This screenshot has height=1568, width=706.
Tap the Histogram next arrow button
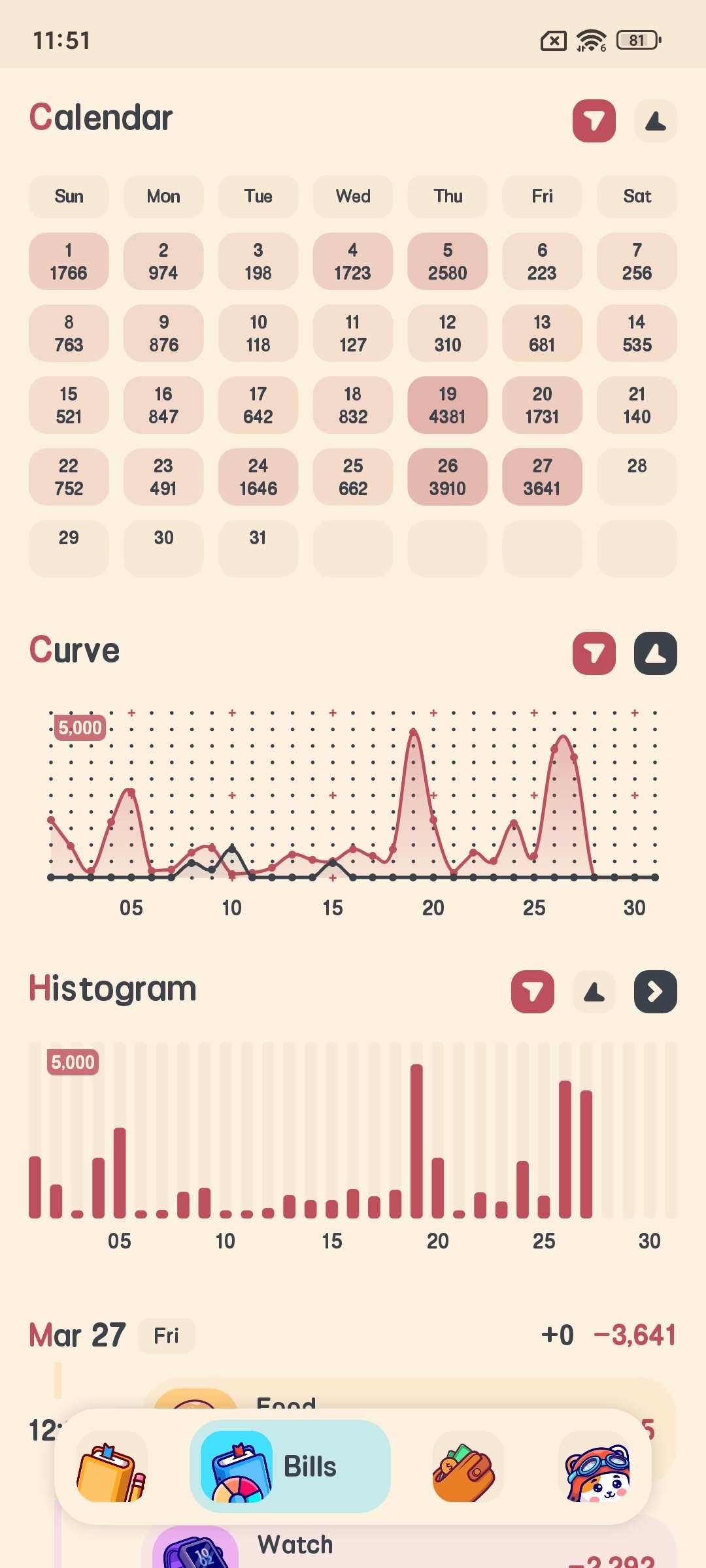(655, 992)
